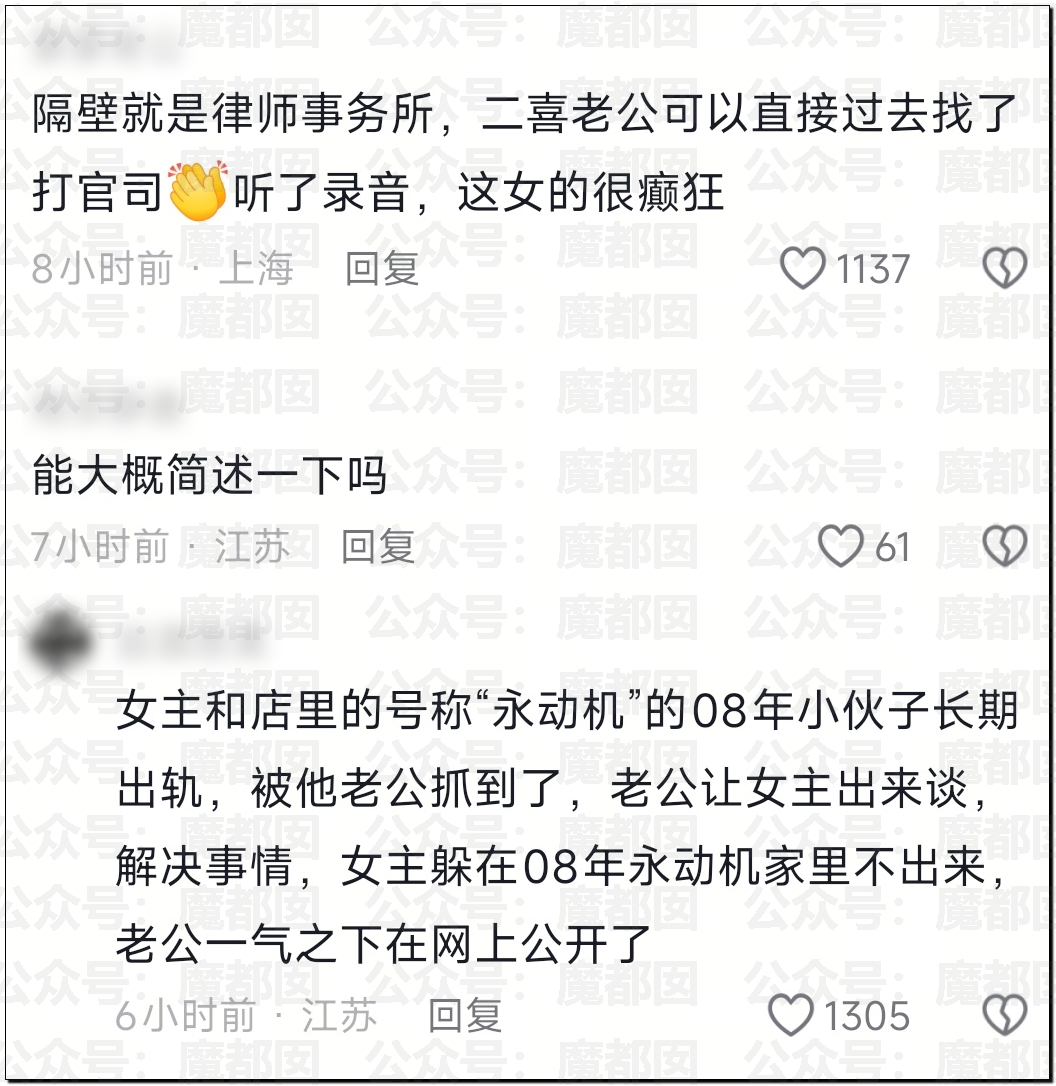Image resolution: width=1056 pixels, height=1086 pixels.
Task: Dislike the 能大概简述一下吗 comment
Action: click(x=1004, y=547)
